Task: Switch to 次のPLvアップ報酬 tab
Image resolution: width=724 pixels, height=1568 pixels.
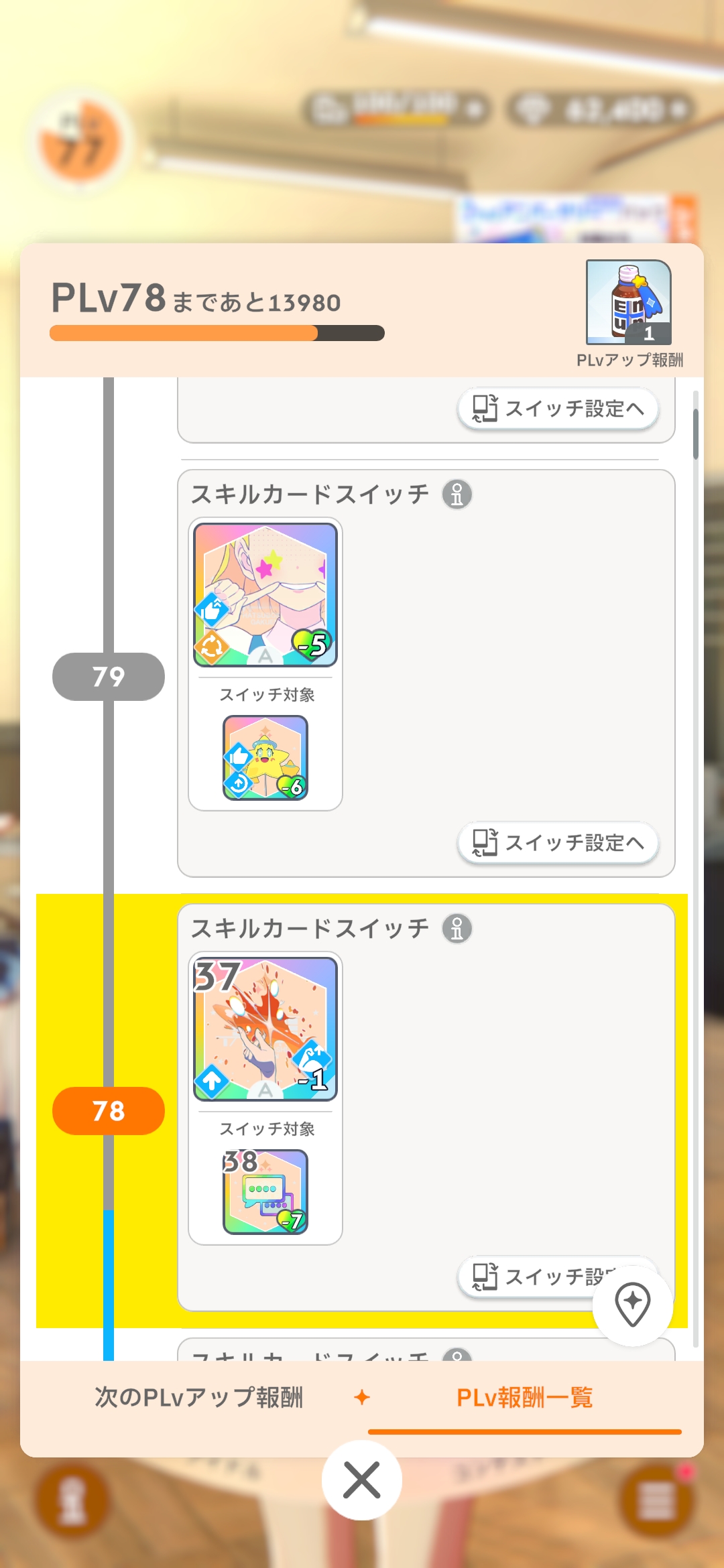Action: tap(199, 1397)
